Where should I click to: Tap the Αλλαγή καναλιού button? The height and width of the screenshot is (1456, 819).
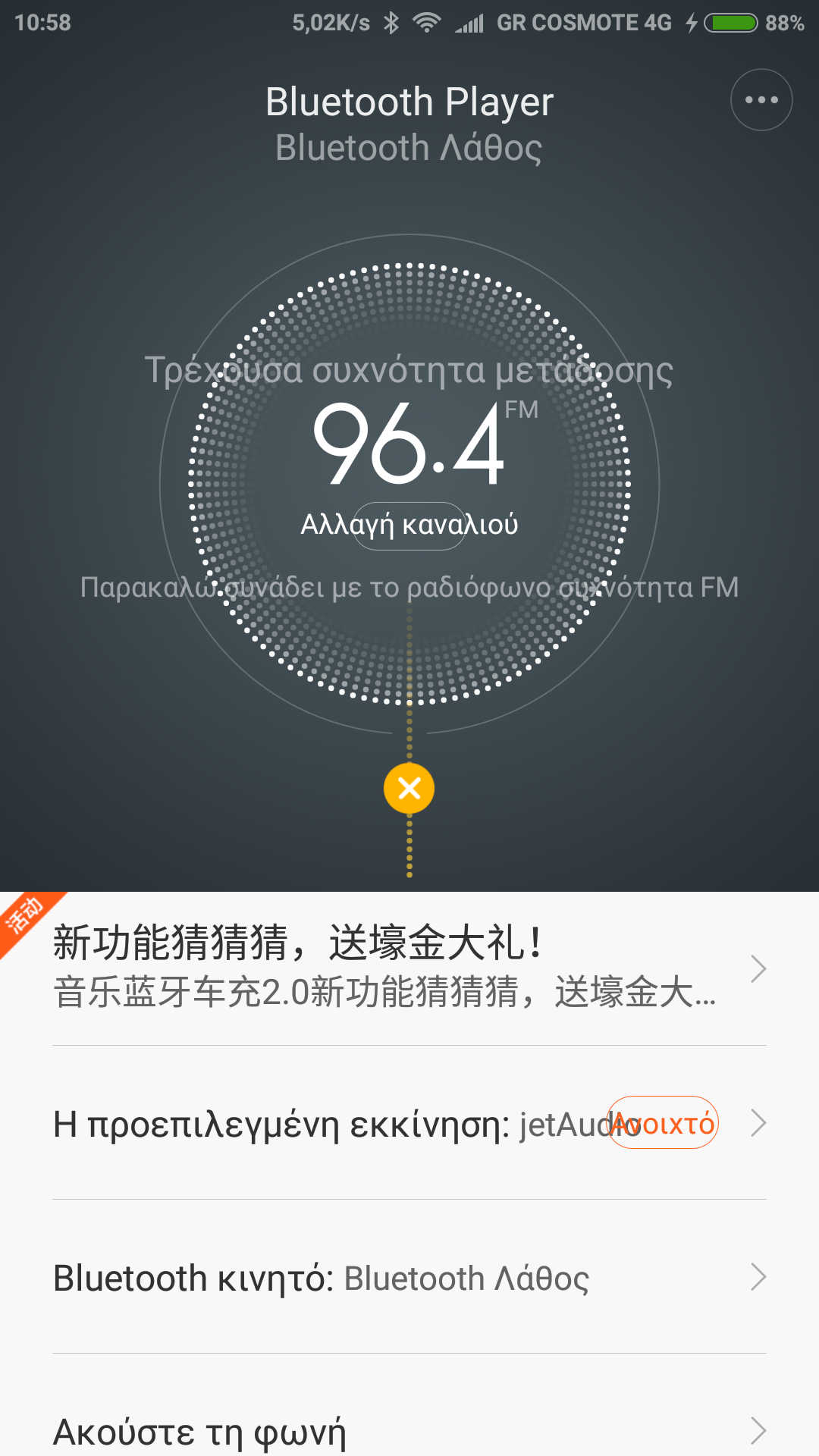tap(409, 526)
